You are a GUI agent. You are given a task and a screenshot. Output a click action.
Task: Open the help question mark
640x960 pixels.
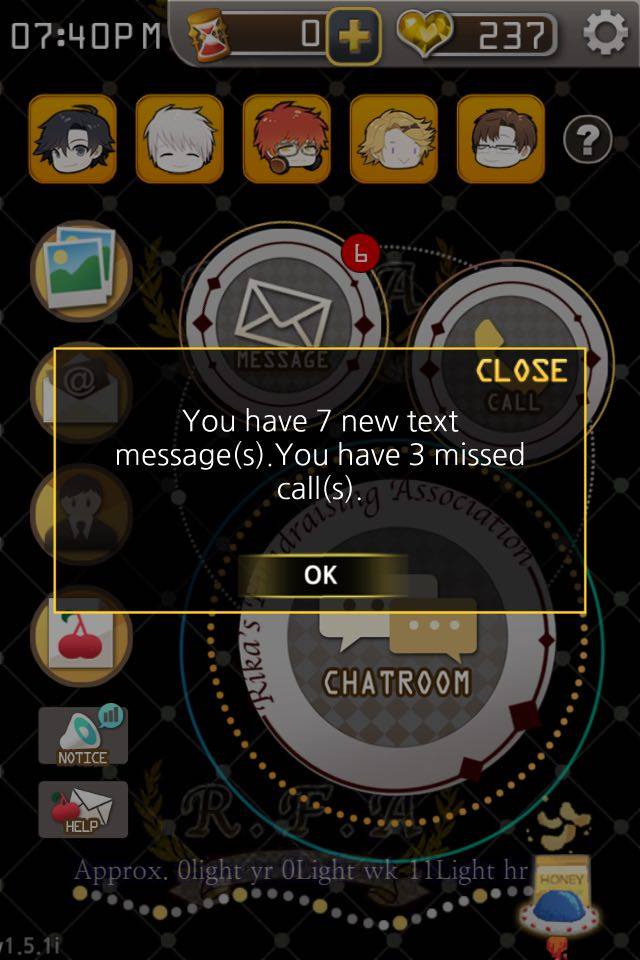click(x=587, y=141)
